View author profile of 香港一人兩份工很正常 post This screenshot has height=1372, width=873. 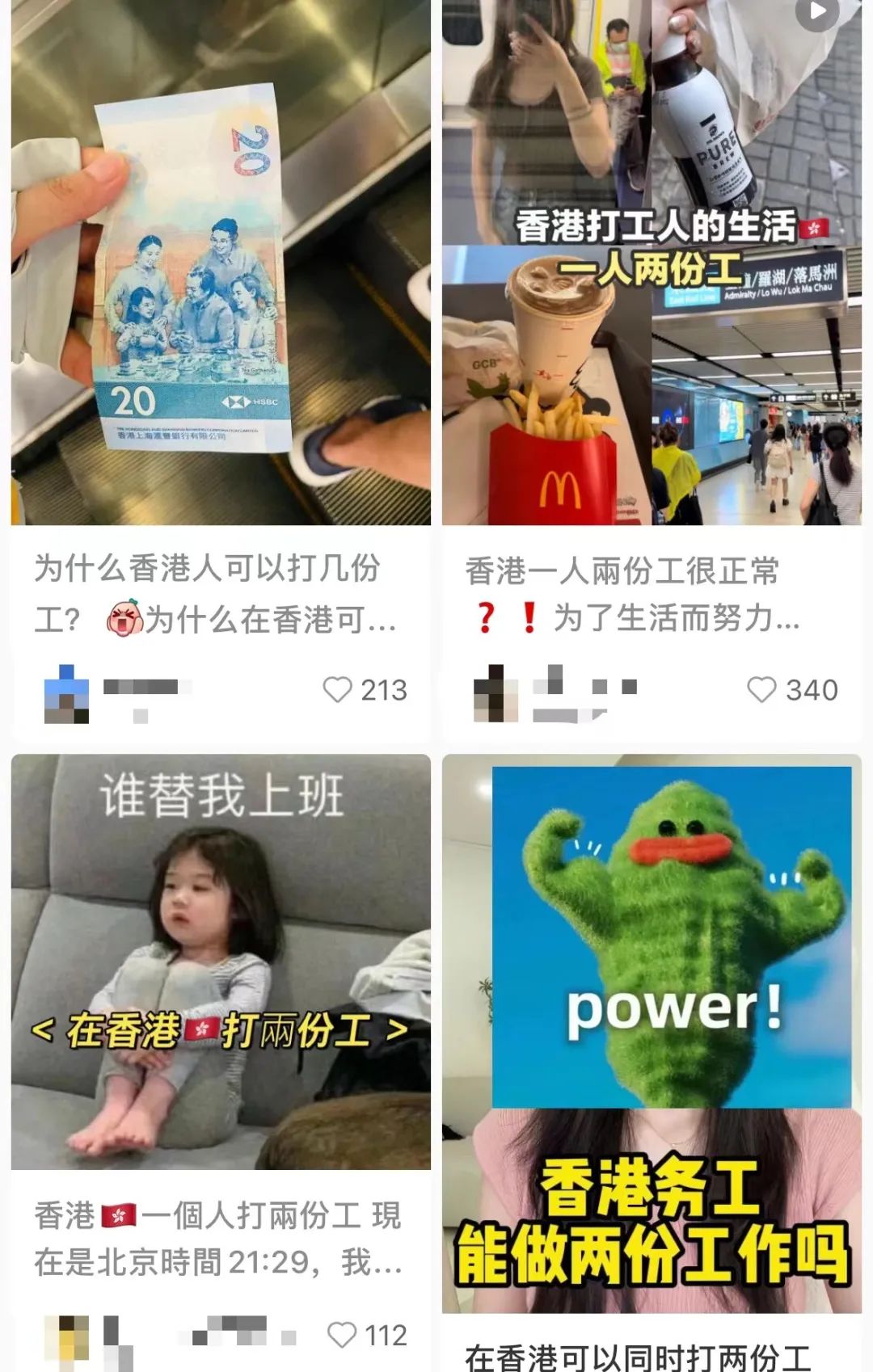[495, 693]
